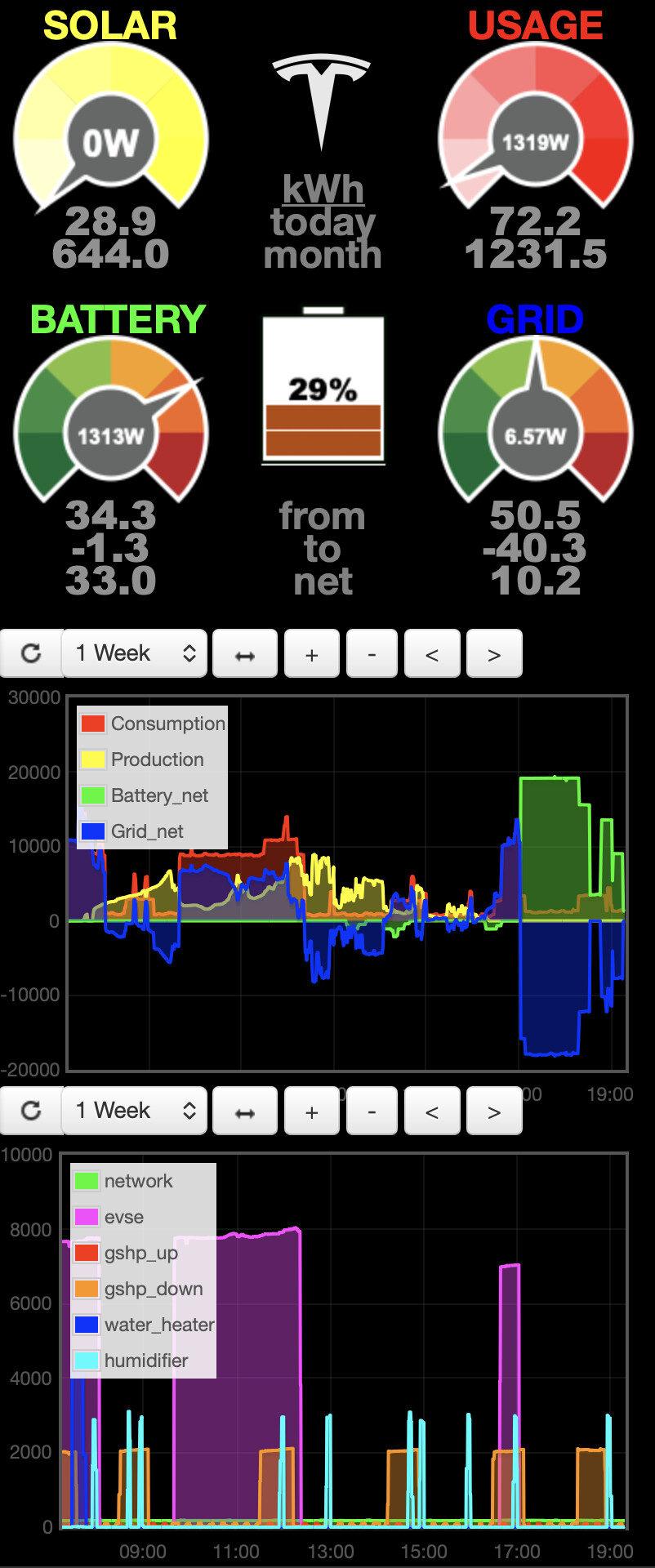
Task: Step back in time on the evse chart
Action: pos(432,1111)
